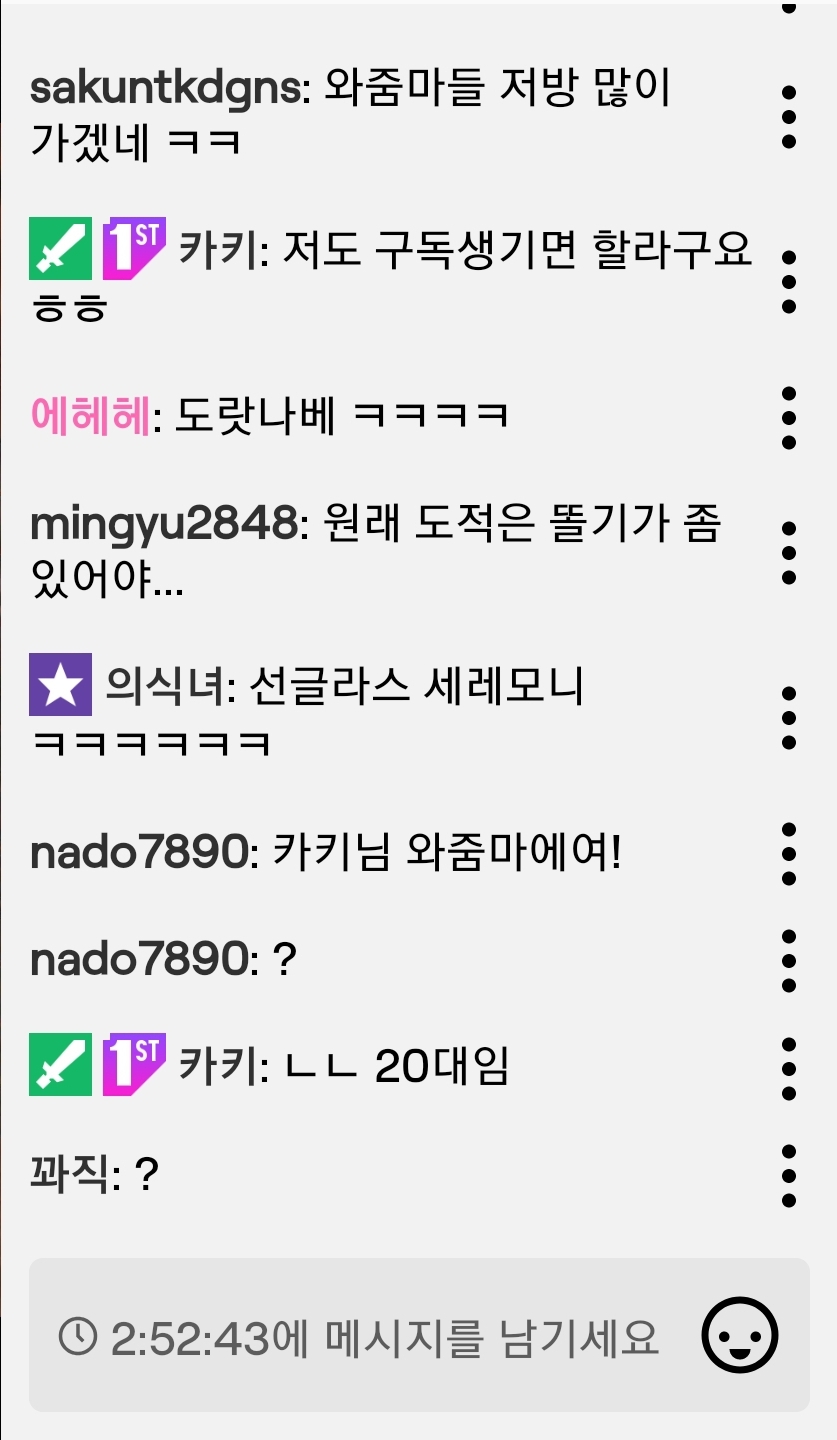
Task: Open the emoji picker smiley
Action: click(x=739, y=1336)
